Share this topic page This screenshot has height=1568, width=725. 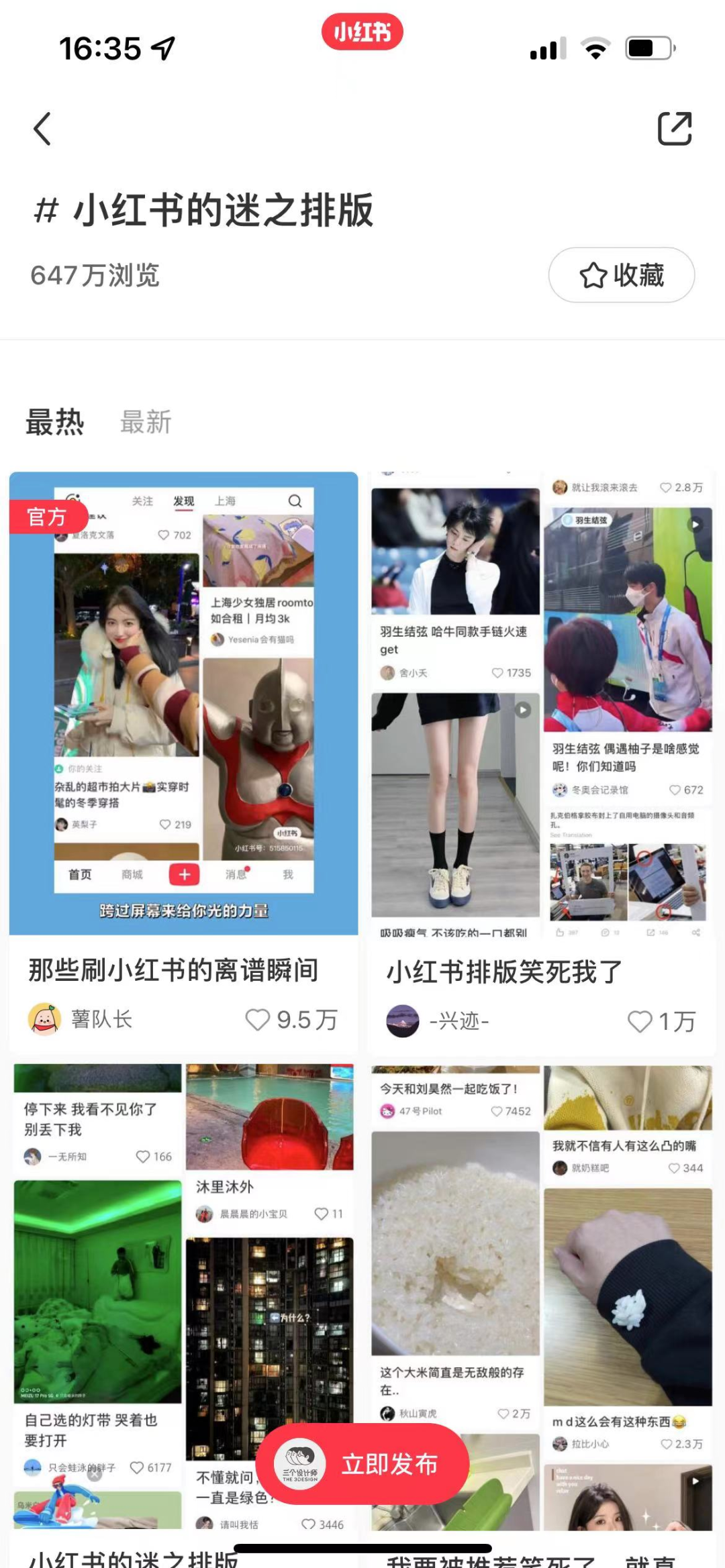point(674,129)
